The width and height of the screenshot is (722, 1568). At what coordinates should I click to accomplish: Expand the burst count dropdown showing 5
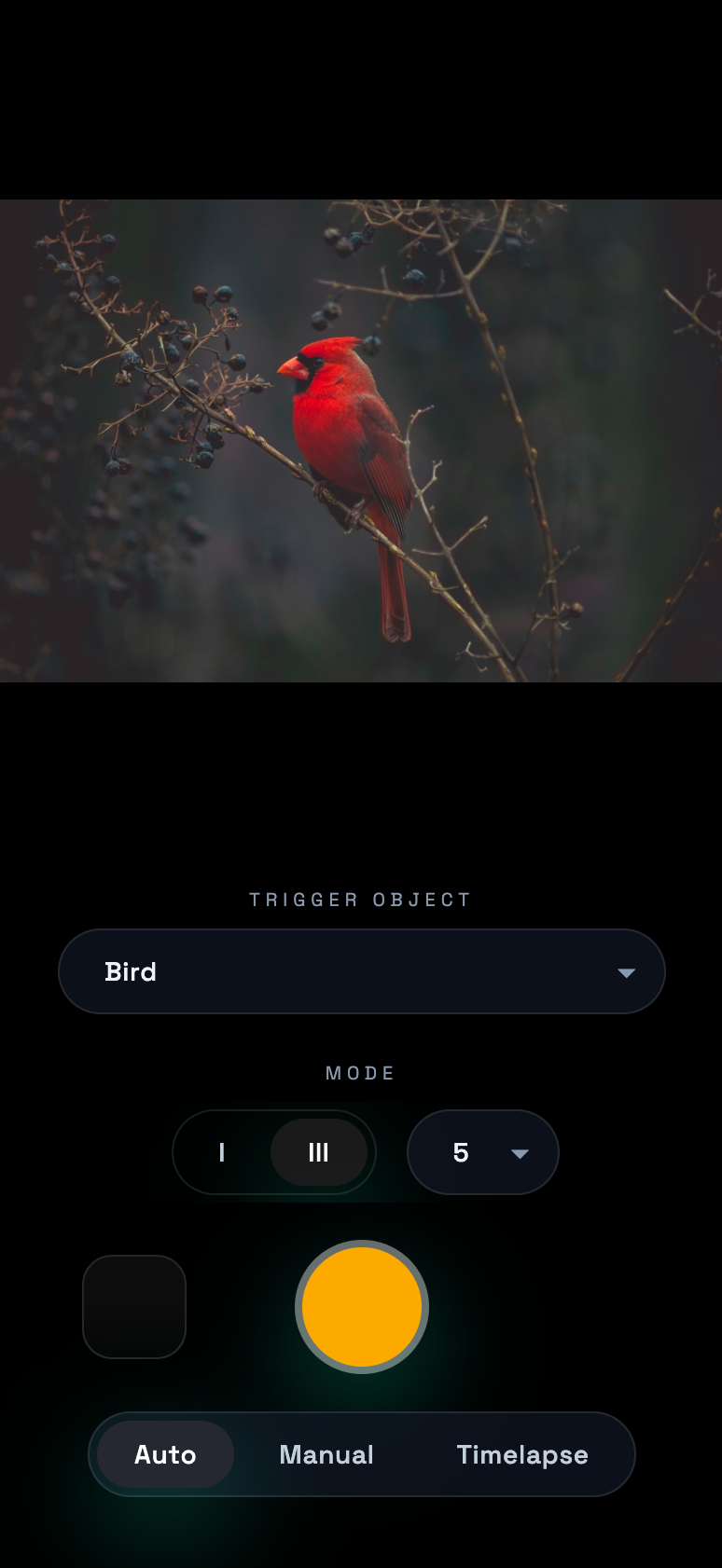click(482, 1152)
